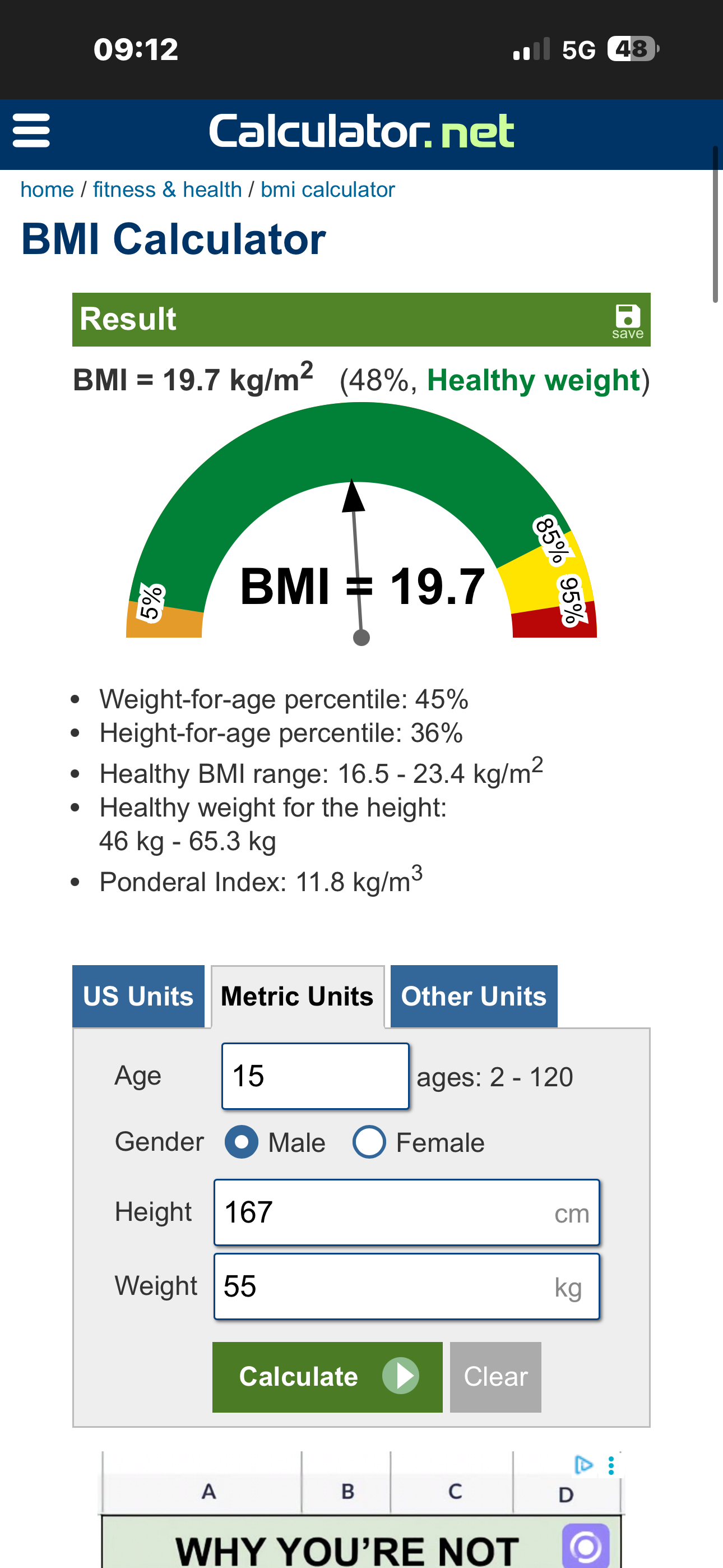Select the Metric Units tab
The image size is (723, 1568).
(297, 997)
